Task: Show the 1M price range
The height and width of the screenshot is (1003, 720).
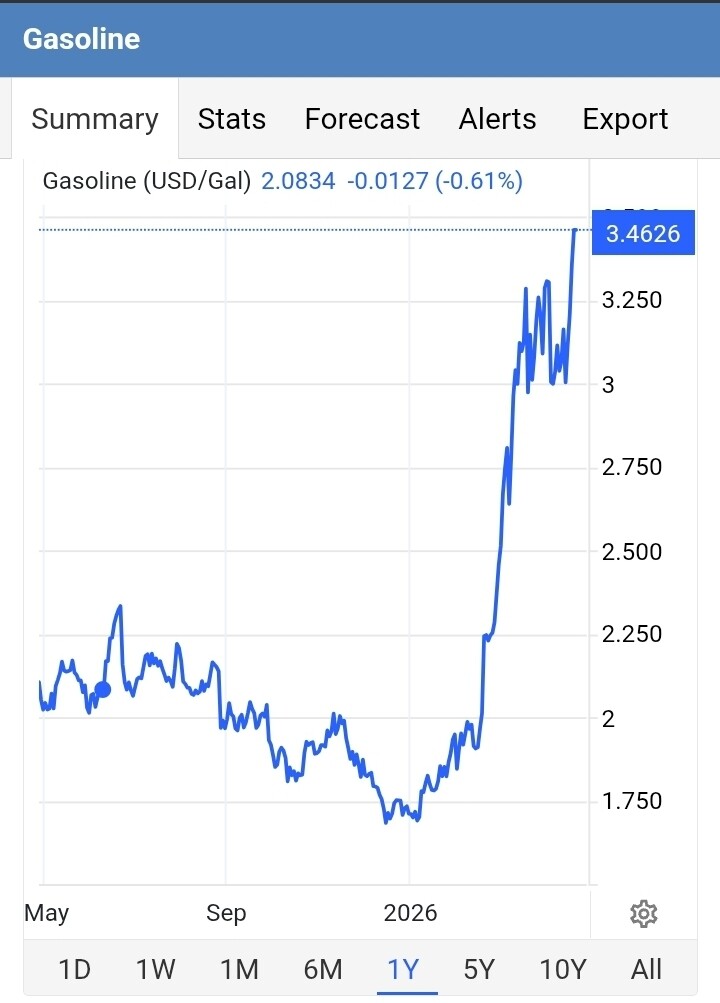Action: click(x=239, y=969)
